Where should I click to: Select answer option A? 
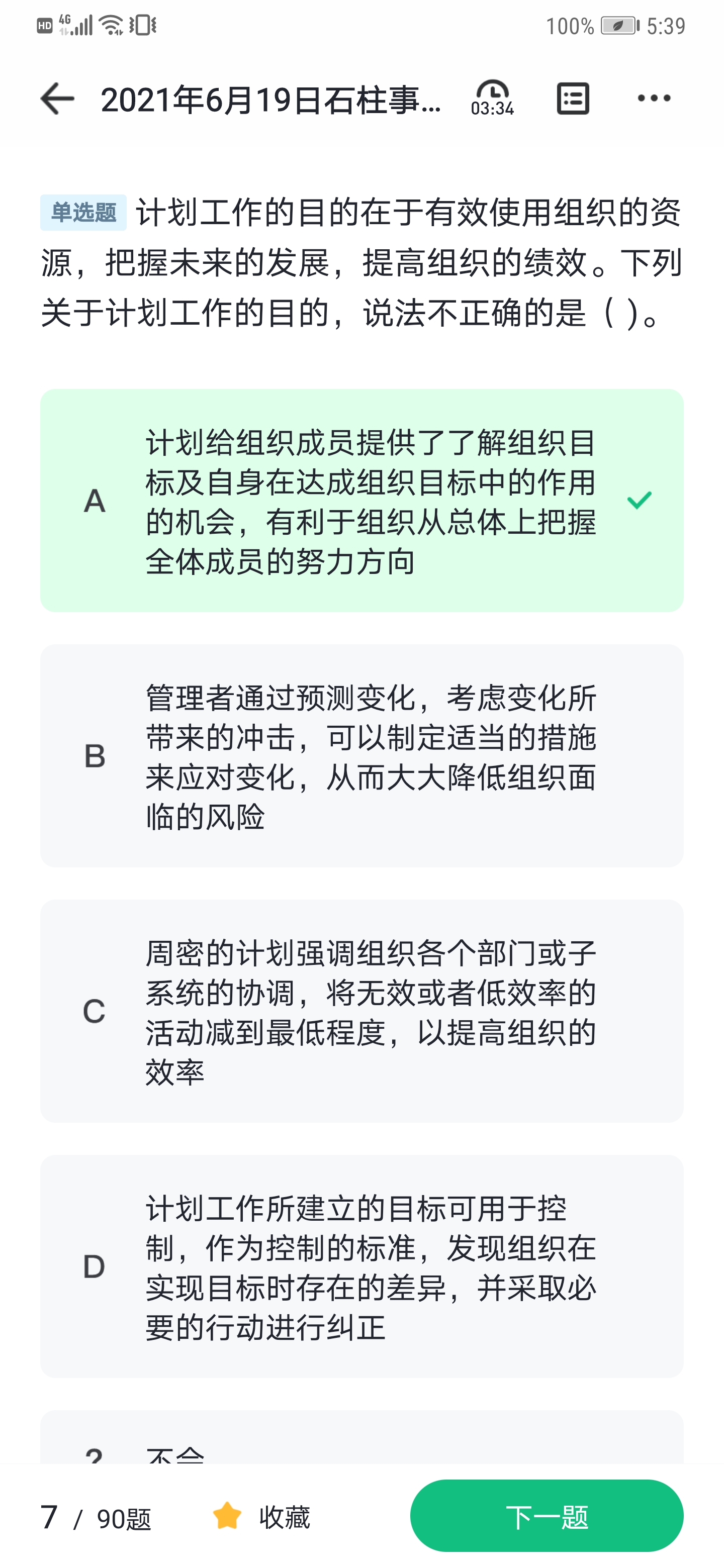pos(361,501)
